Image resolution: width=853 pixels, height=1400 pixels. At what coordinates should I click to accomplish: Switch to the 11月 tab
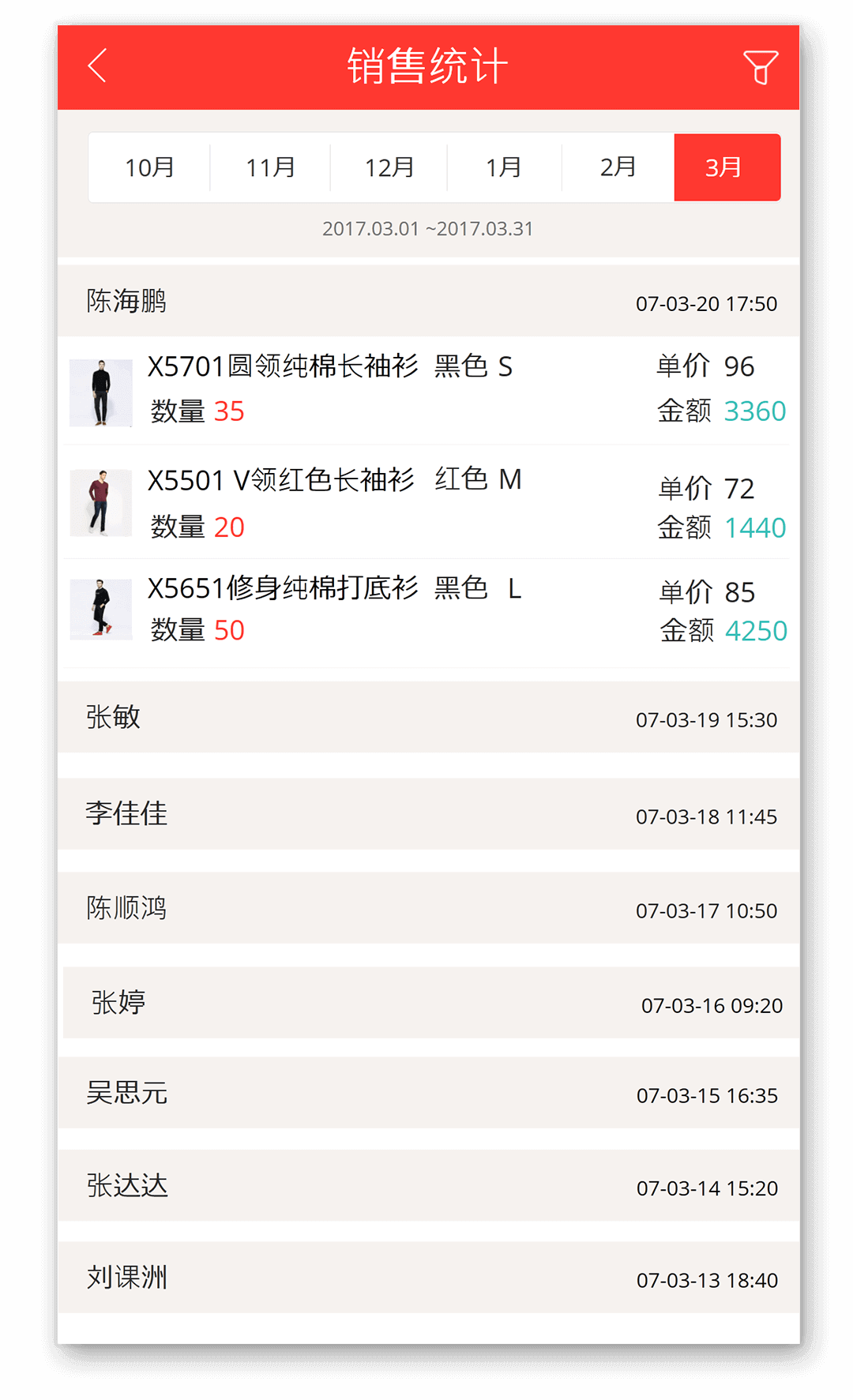coord(270,167)
